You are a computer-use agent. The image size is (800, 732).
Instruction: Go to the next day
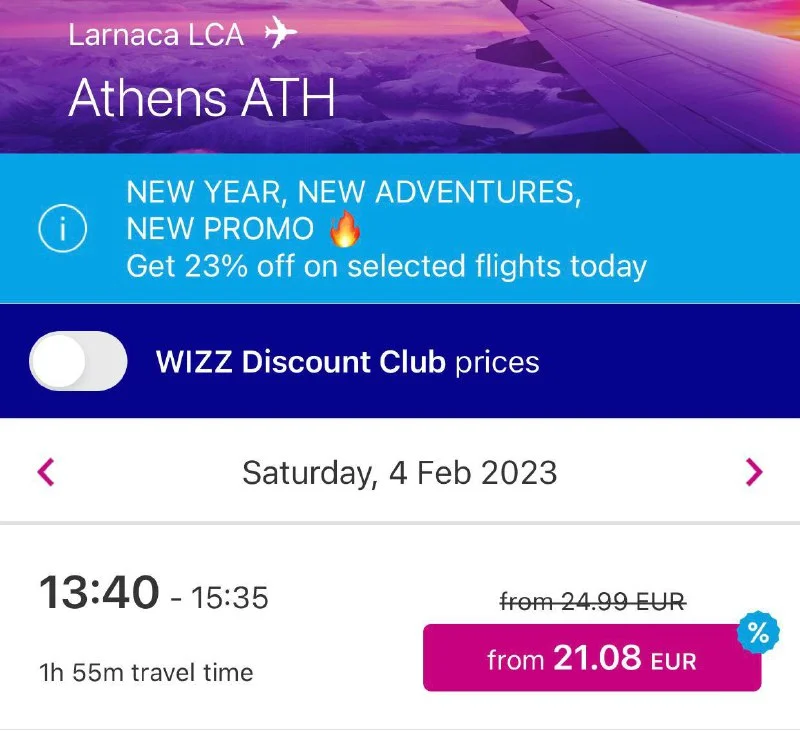coord(754,472)
